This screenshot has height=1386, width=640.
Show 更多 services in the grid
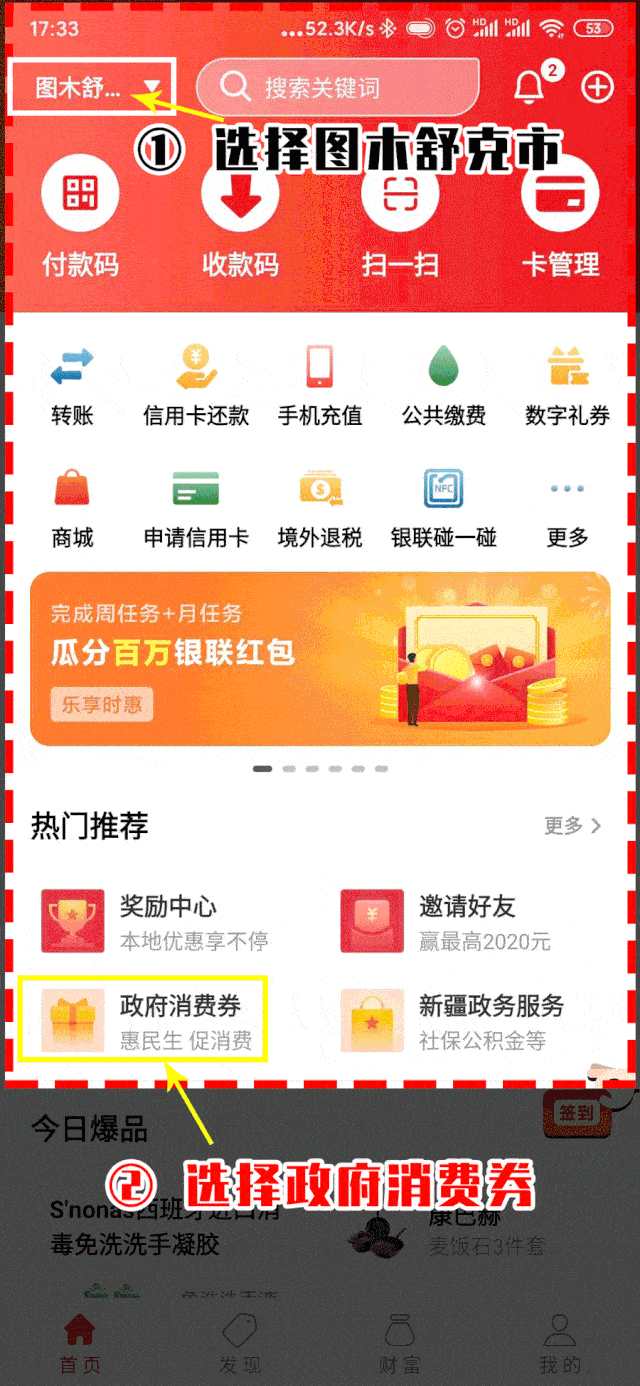pyautogui.click(x=567, y=507)
